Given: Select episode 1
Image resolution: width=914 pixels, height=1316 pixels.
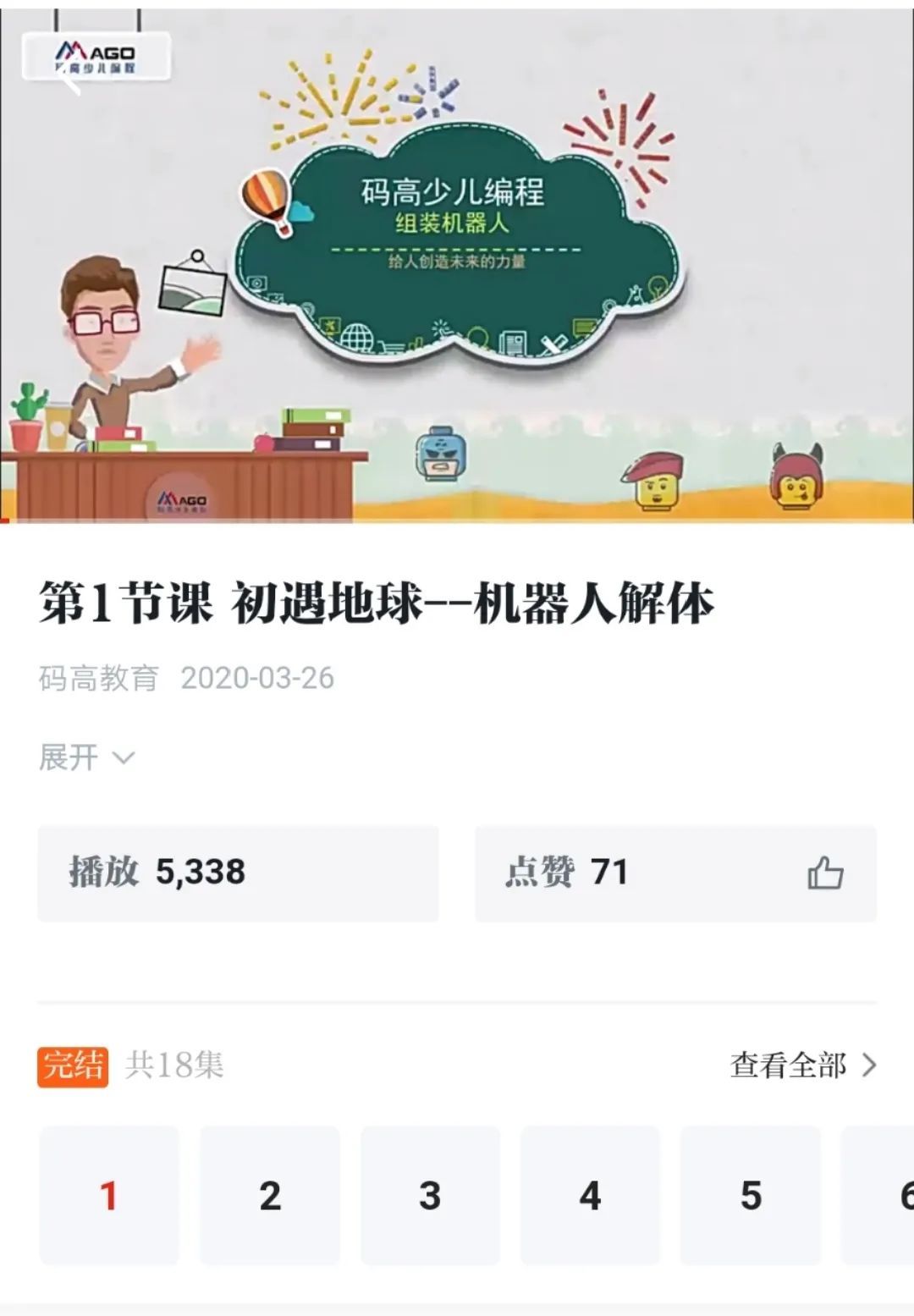Looking at the screenshot, I should pos(109,1195).
